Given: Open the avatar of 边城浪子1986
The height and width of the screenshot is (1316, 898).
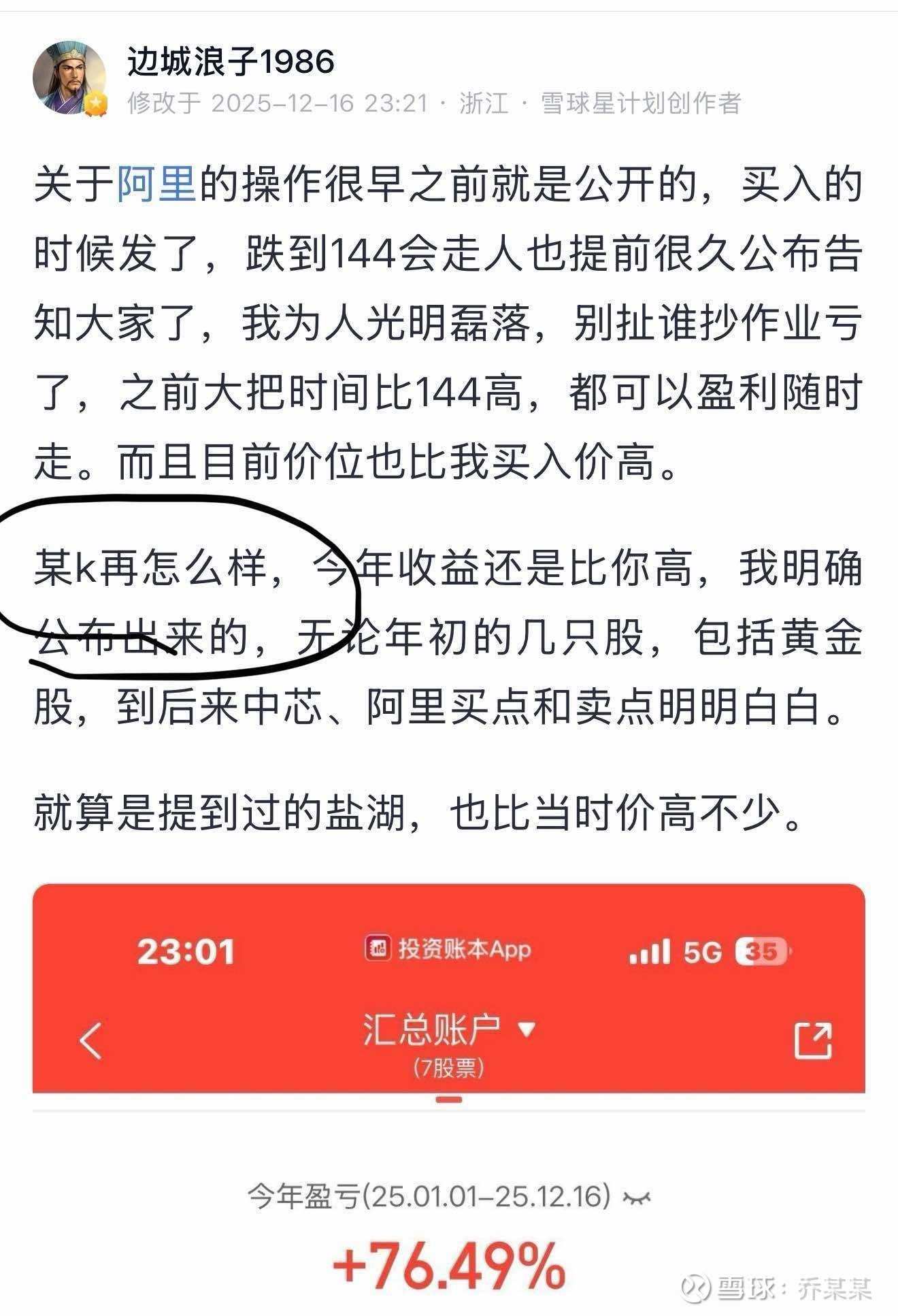Looking at the screenshot, I should click(69, 78).
